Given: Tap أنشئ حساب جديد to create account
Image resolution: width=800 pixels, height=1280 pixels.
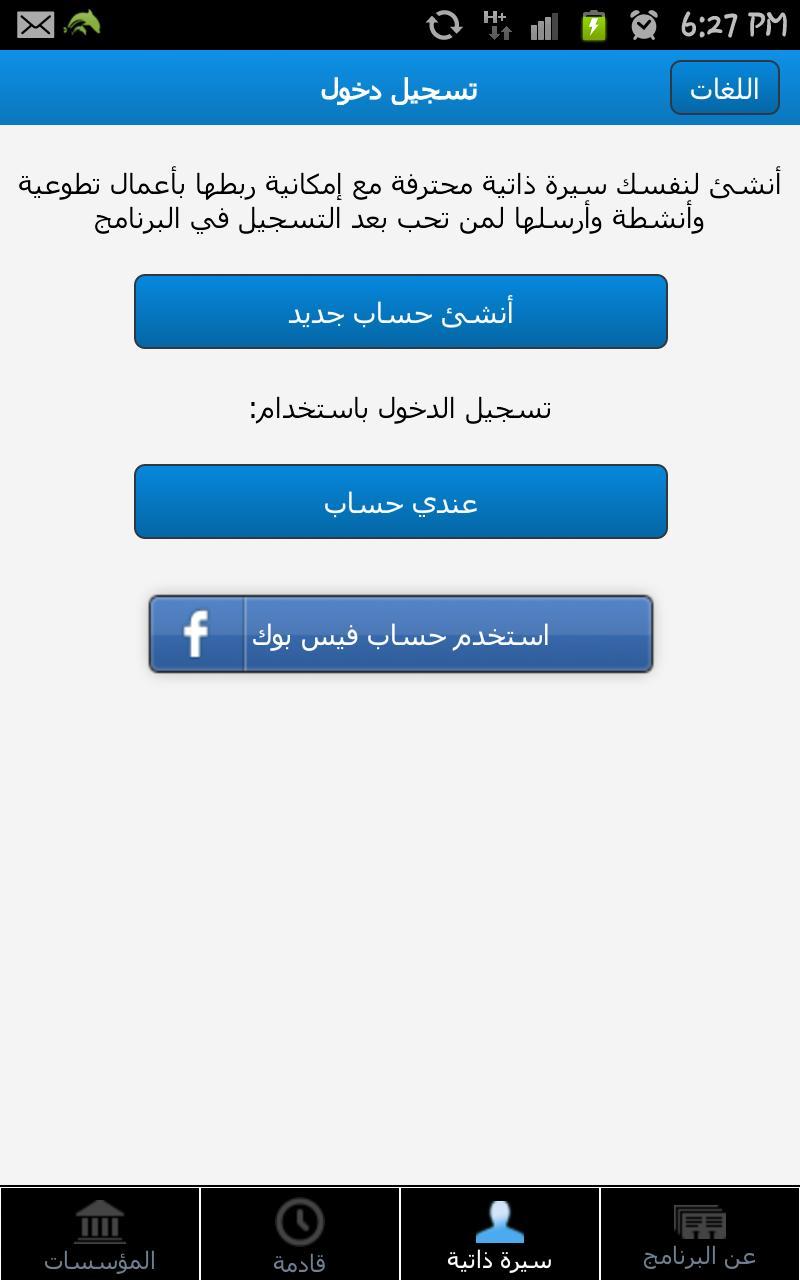Looking at the screenshot, I should click(400, 312).
